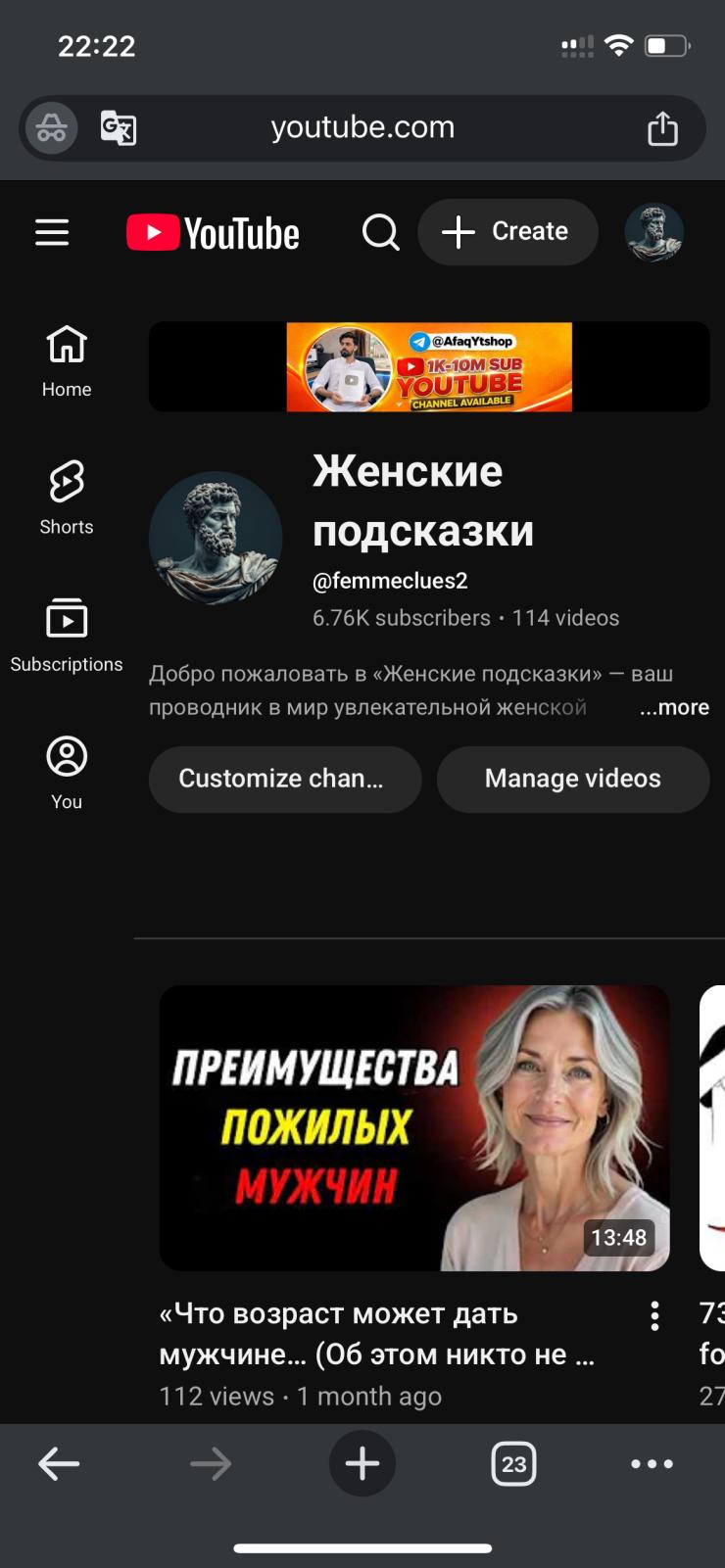View the 23 open tabs
The width and height of the screenshot is (725, 1568).
coord(513,1464)
